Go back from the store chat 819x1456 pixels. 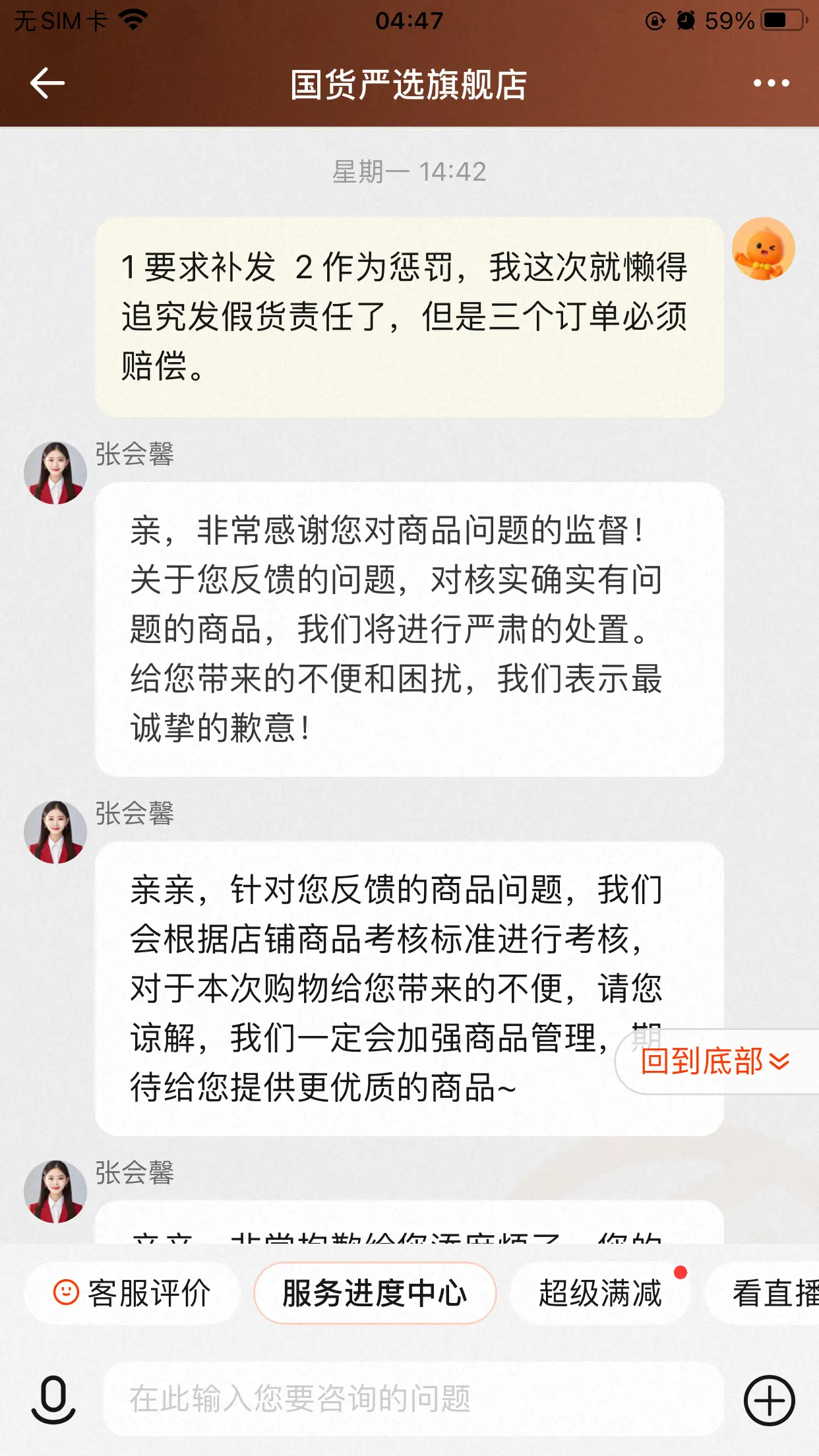click(47, 83)
